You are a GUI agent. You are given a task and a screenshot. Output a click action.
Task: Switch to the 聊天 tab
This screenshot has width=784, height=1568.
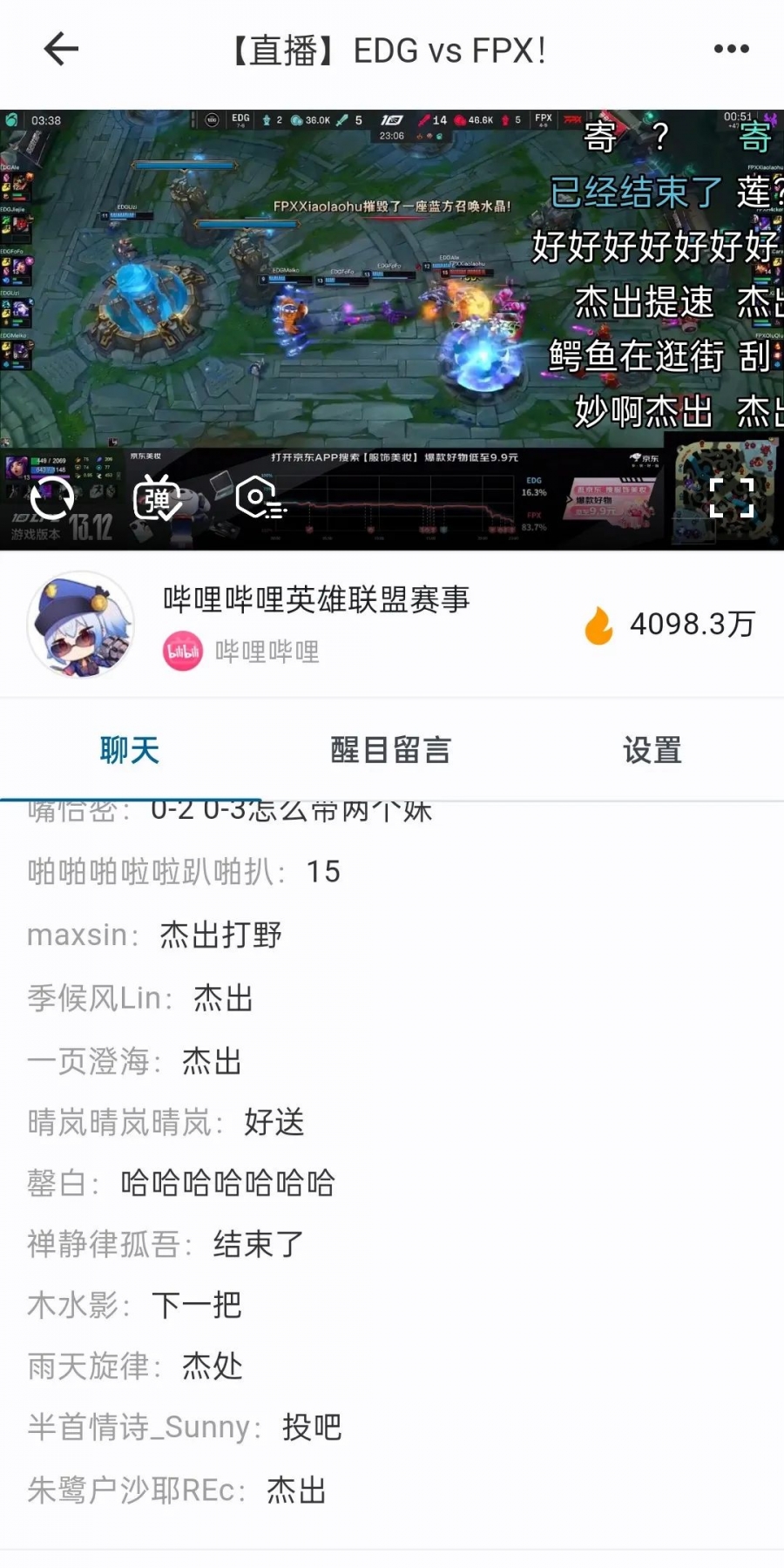tap(130, 750)
